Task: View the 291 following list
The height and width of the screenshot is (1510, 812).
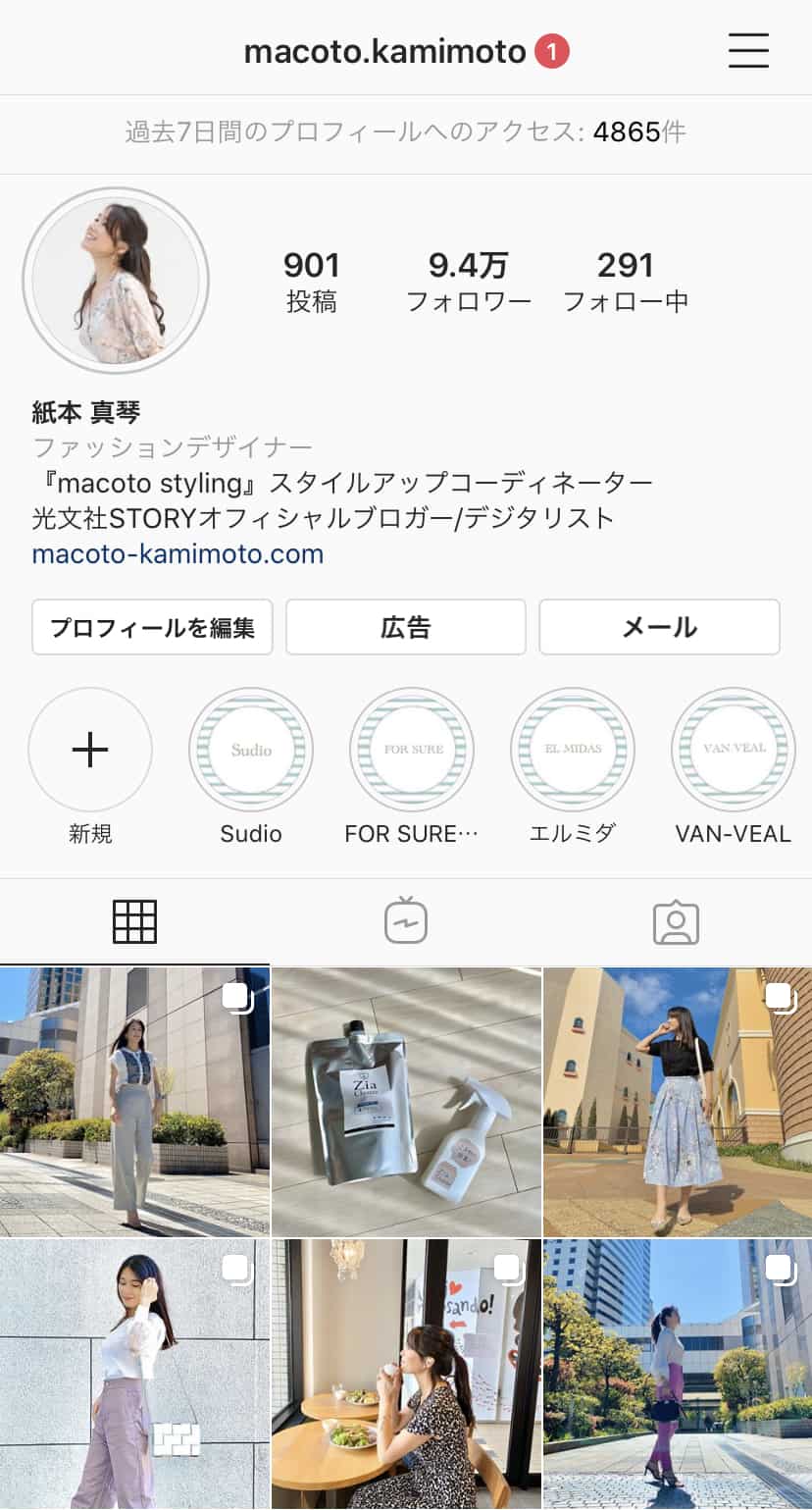Action: coord(626,281)
